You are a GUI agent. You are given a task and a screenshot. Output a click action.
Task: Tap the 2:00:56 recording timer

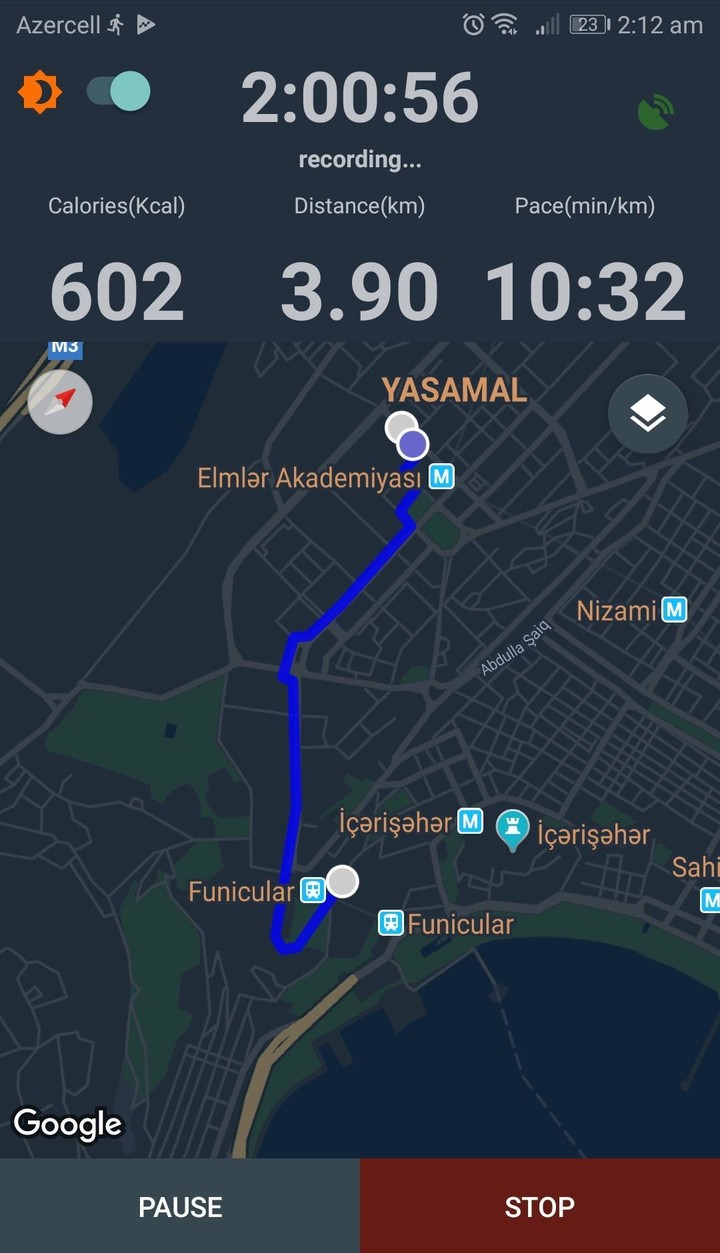point(360,97)
